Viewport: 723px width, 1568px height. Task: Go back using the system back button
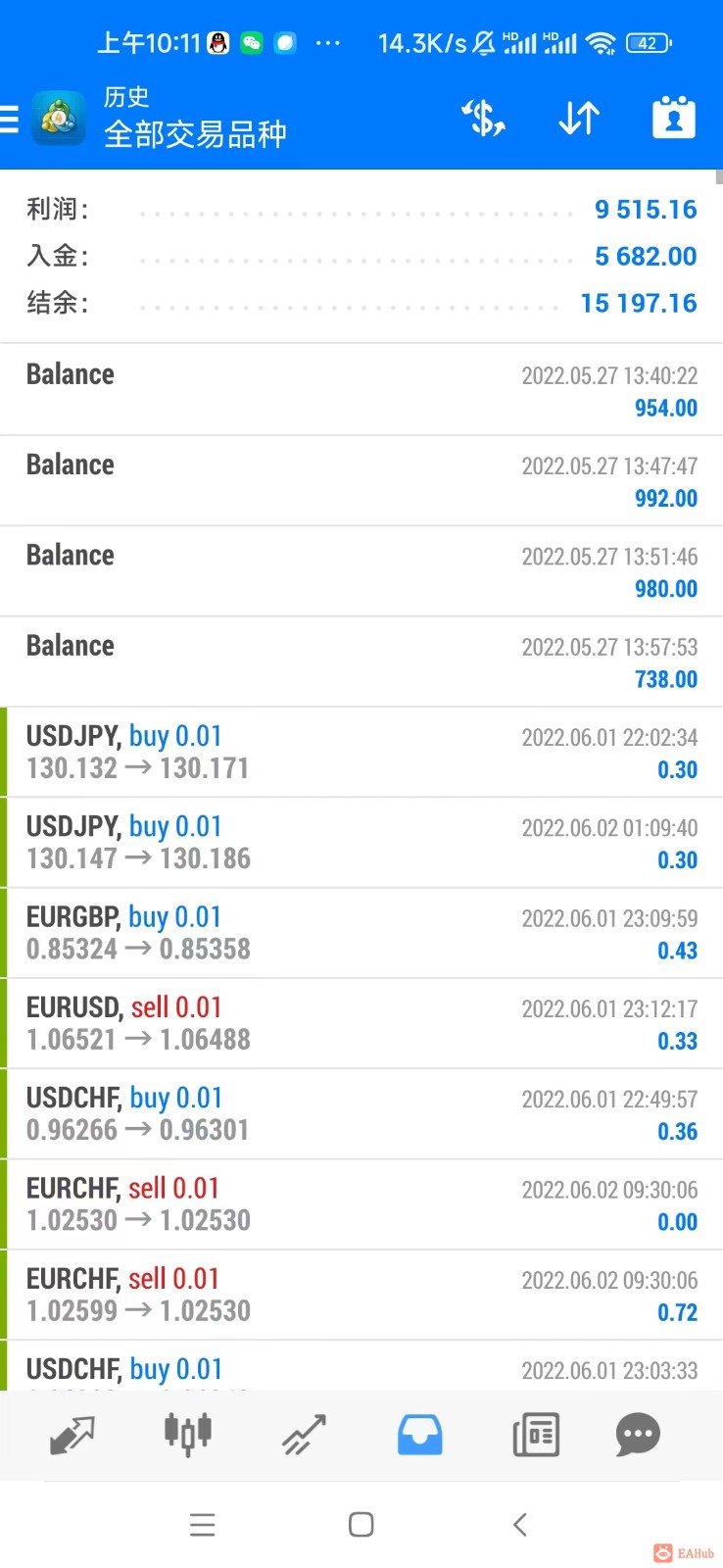(520, 1525)
